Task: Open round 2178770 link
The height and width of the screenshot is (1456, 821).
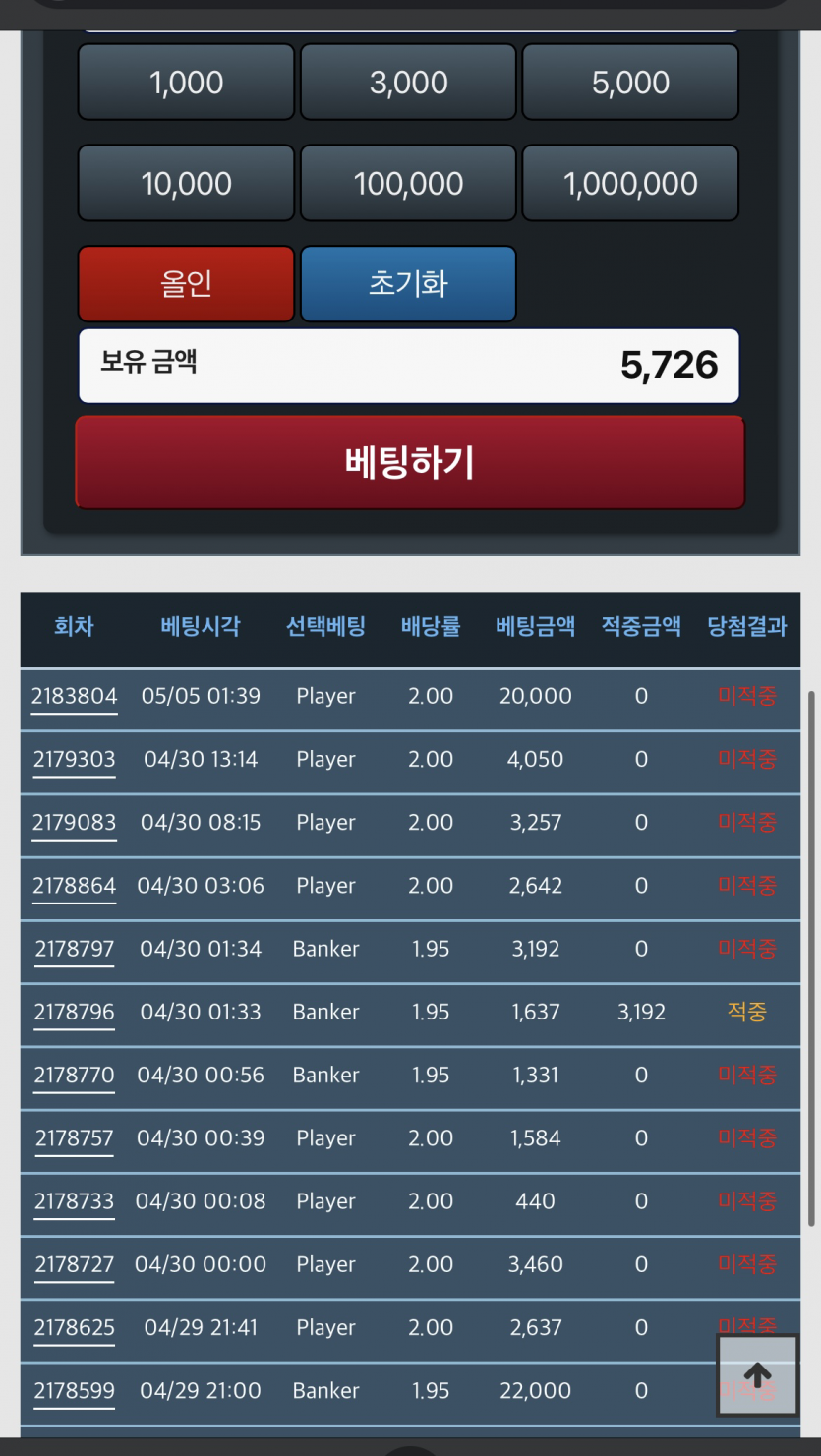Action: [x=74, y=1076]
